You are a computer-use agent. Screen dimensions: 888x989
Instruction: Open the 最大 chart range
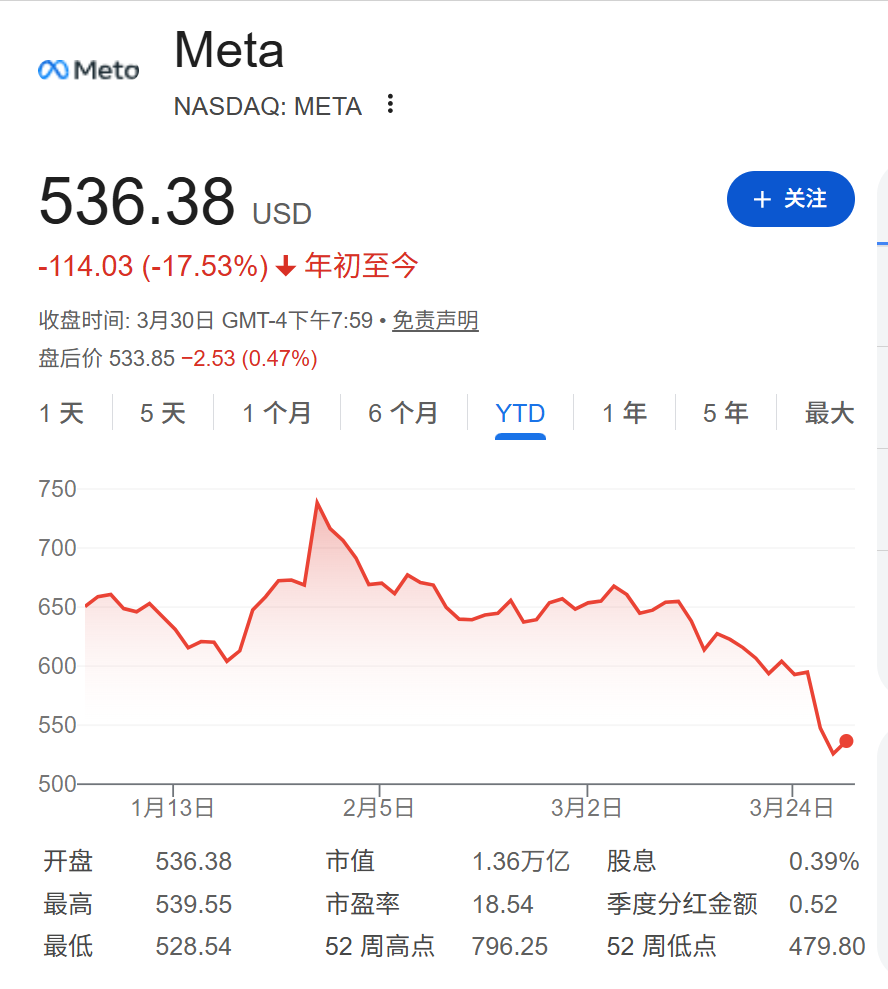[x=827, y=412]
